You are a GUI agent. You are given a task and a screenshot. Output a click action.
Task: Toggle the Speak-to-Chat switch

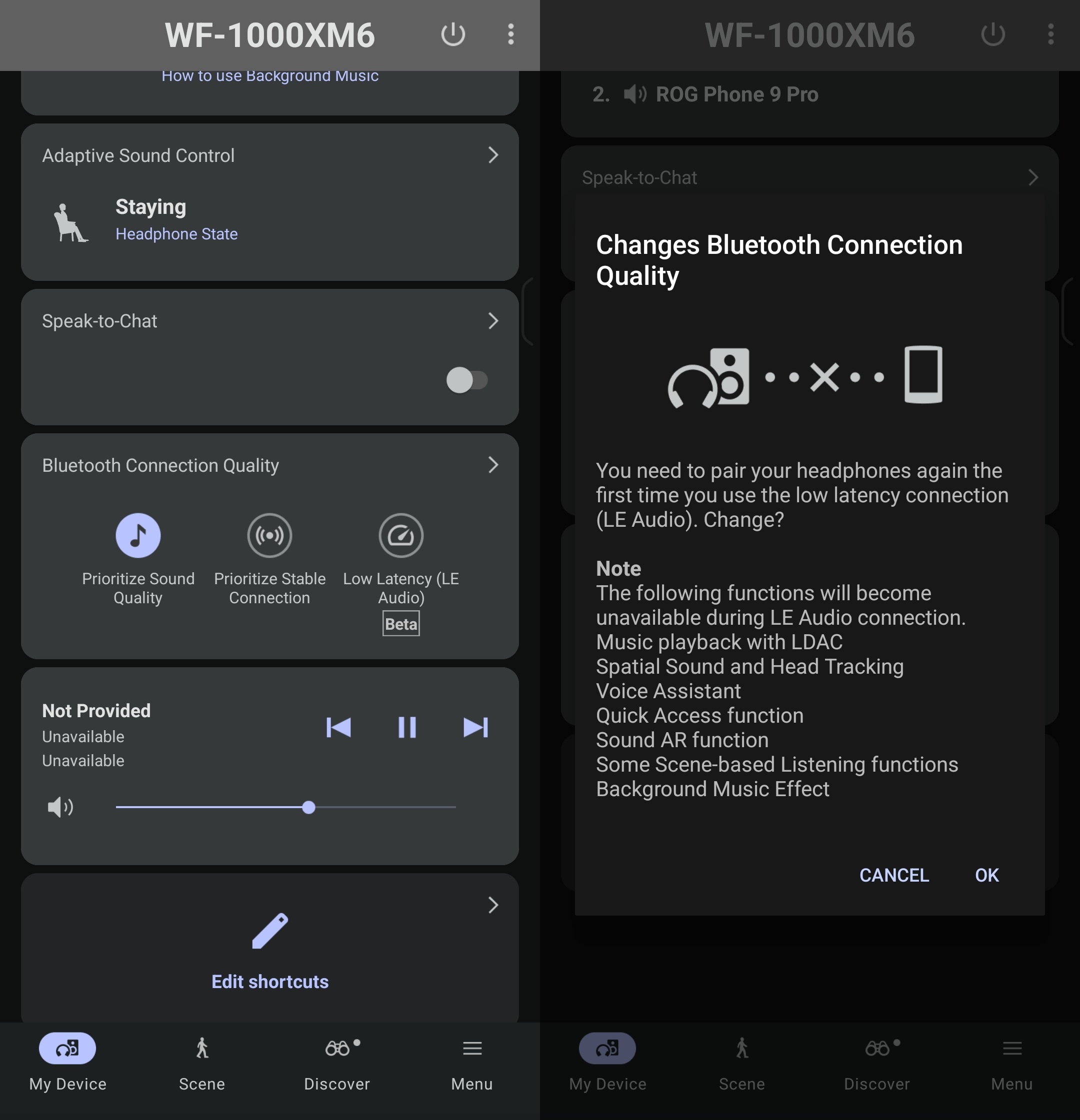coord(466,380)
